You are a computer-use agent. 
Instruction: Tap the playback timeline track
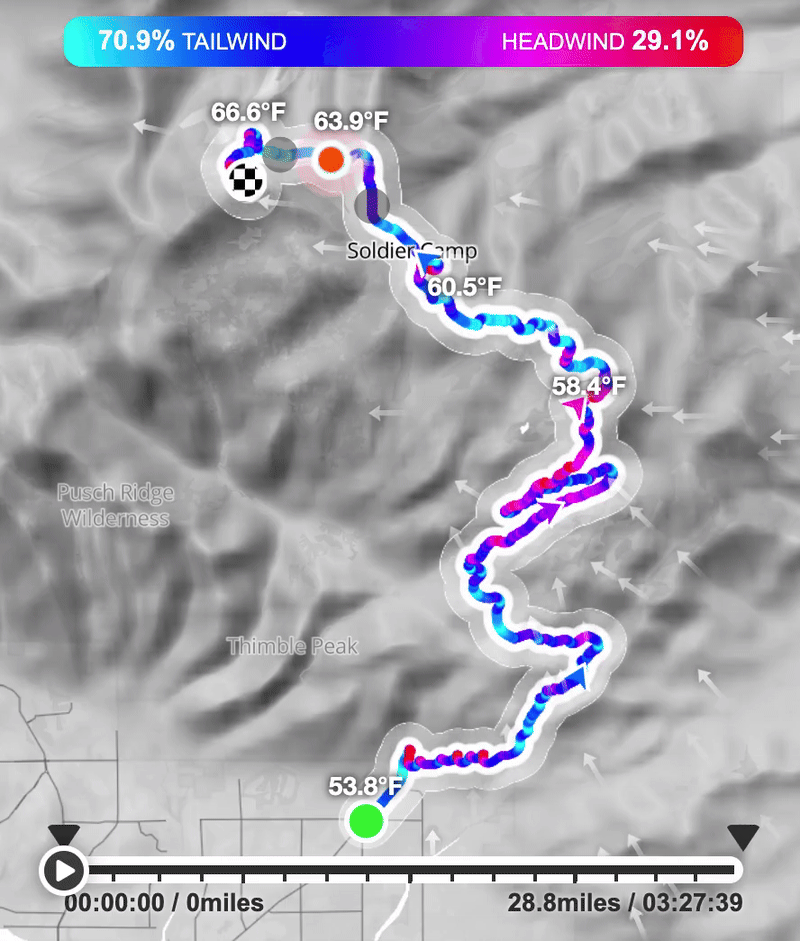(x=400, y=869)
